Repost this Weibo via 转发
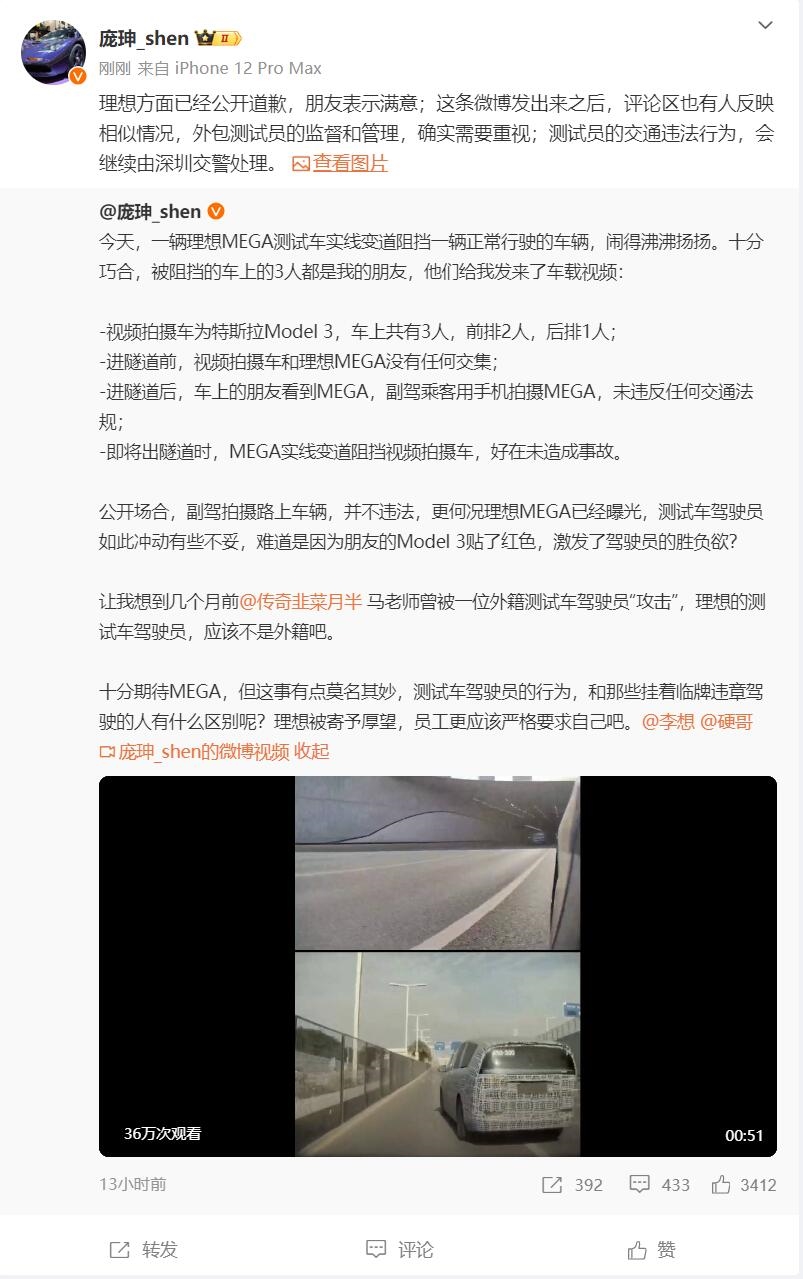Screen dimensions: 803x1279 pyautogui.click(x=144, y=1249)
